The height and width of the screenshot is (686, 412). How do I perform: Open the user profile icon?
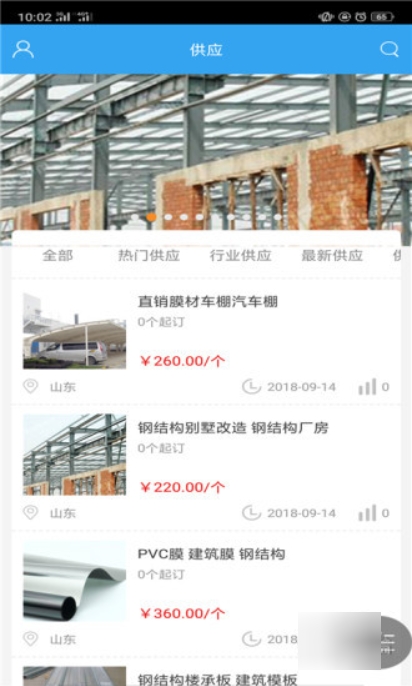tap(23, 49)
